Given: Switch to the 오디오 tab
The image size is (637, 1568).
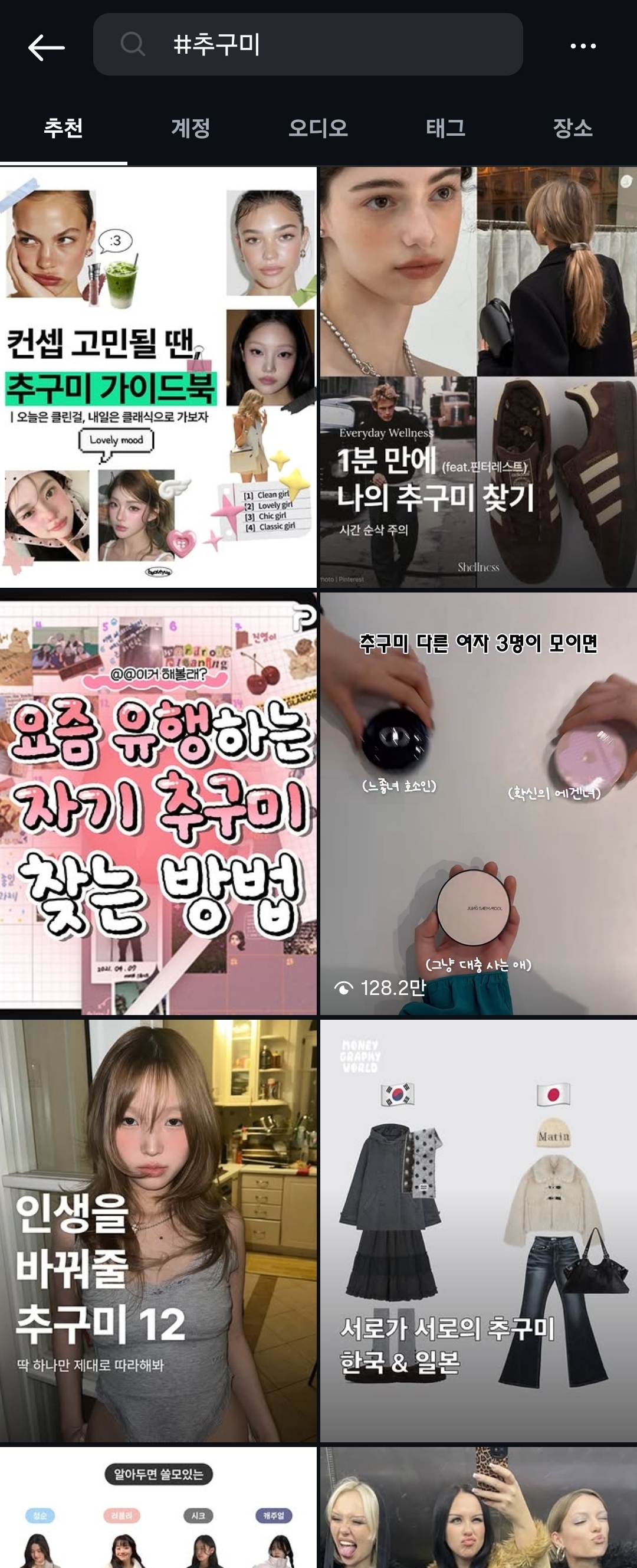Looking at the screenshot, I should [x=318, y=129].
